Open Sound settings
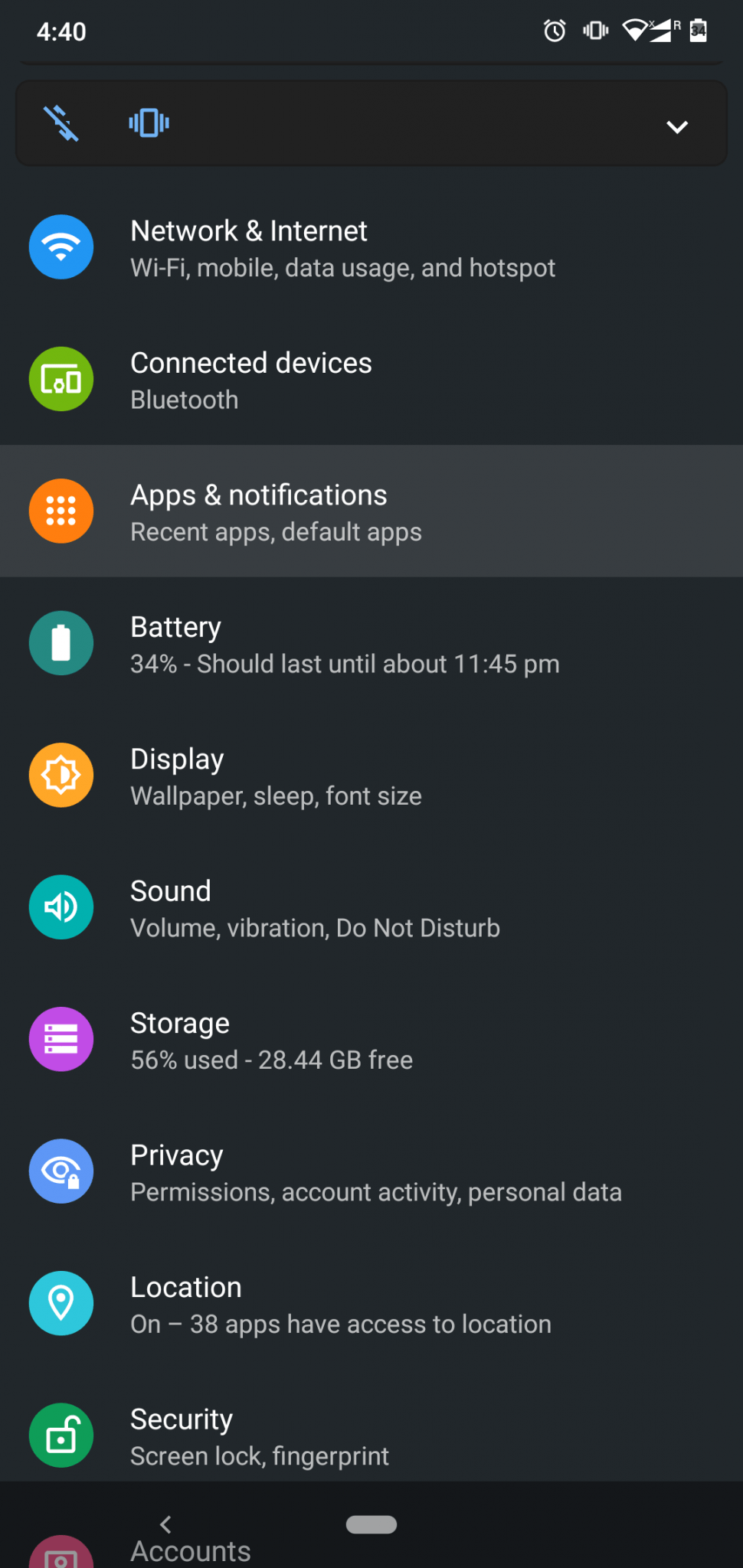Image resolution: width=743 pixels, height=1568 pixels. point(315,908)
